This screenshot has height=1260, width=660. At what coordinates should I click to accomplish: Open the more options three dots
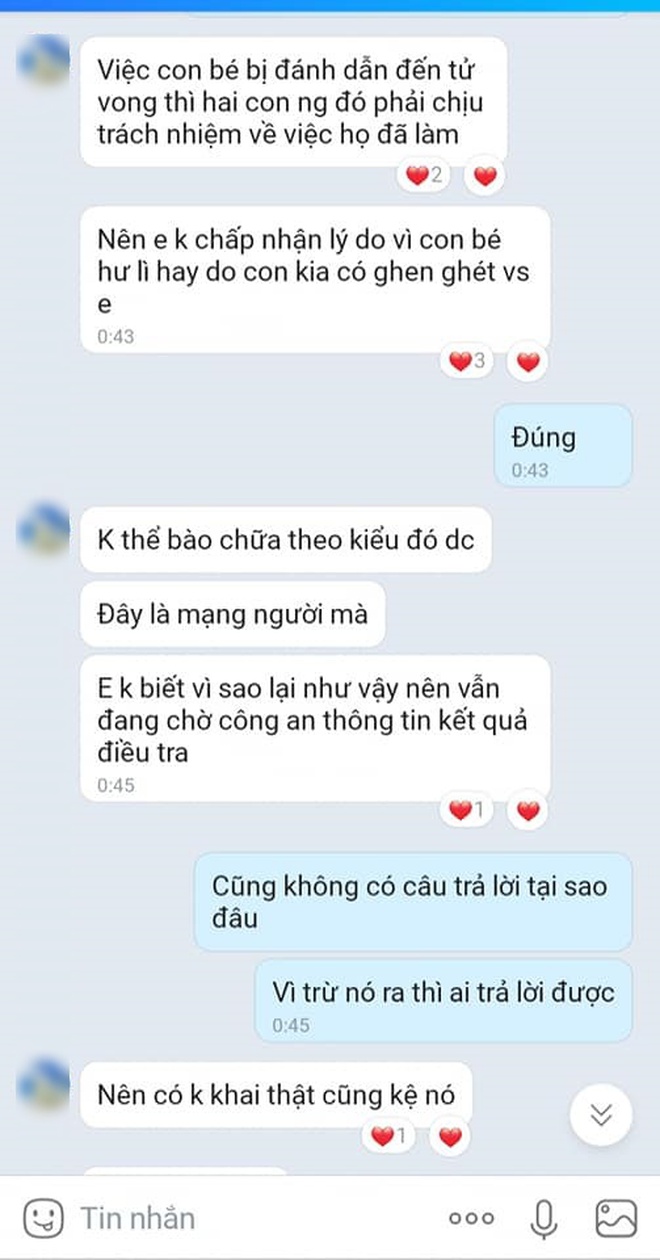pos(470,1218)
